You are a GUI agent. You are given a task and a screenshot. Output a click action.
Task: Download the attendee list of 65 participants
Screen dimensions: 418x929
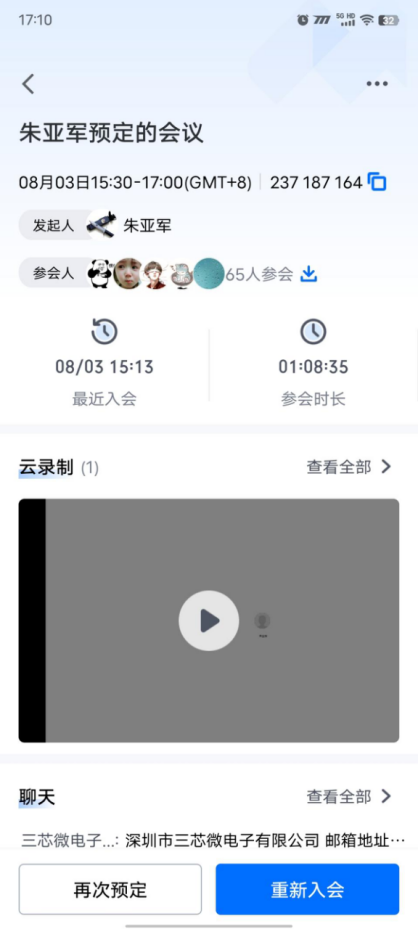click(x=308, y=274)
